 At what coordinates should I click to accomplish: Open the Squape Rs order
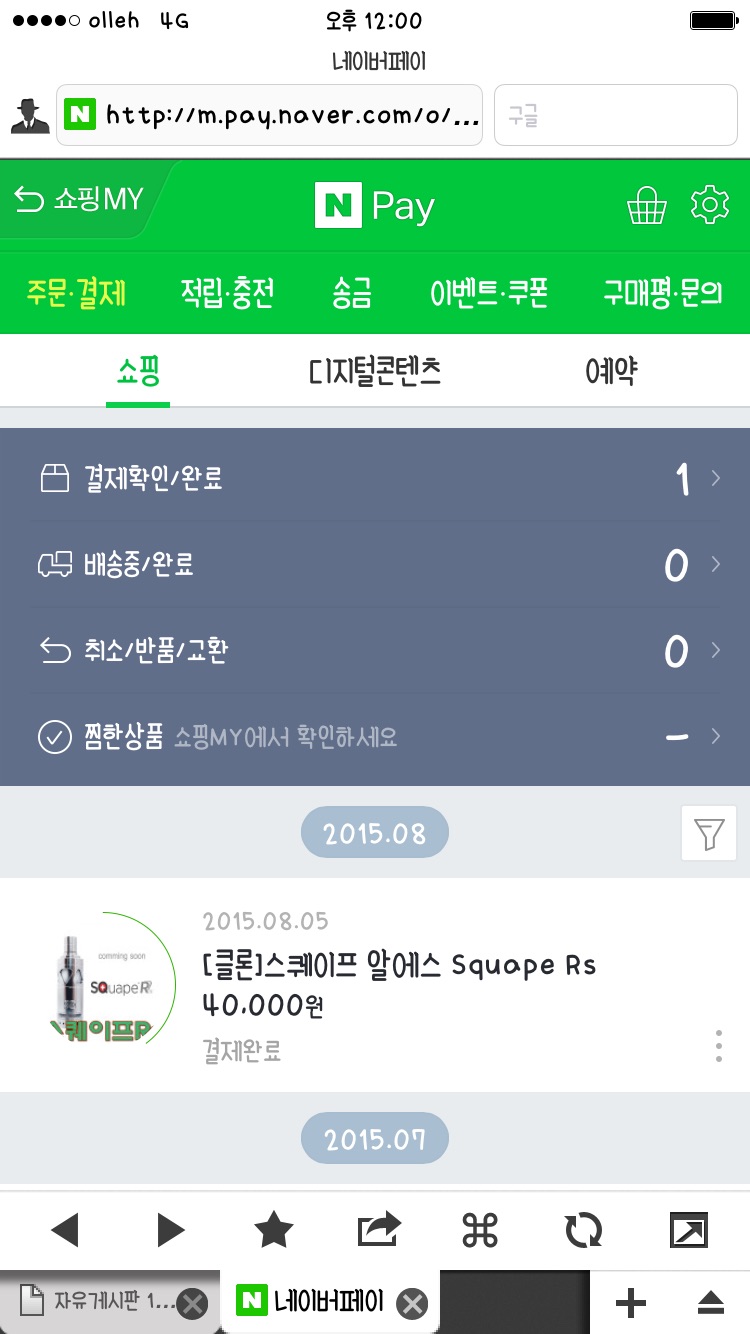coord(398,966)
